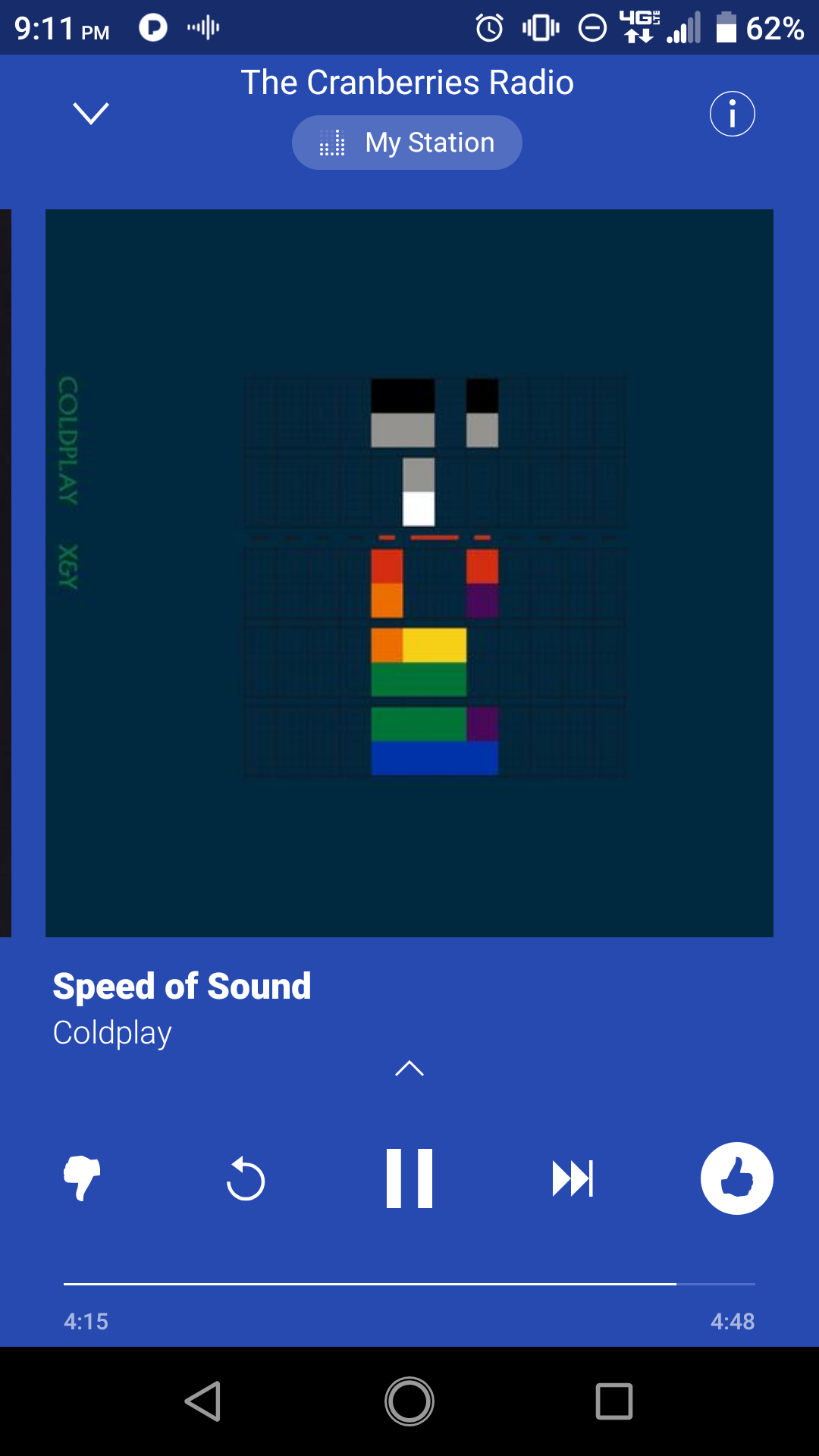819x1456 pixels.
Task: Open recent apps from navigation bar
Action: click(x=614, y=1401)
